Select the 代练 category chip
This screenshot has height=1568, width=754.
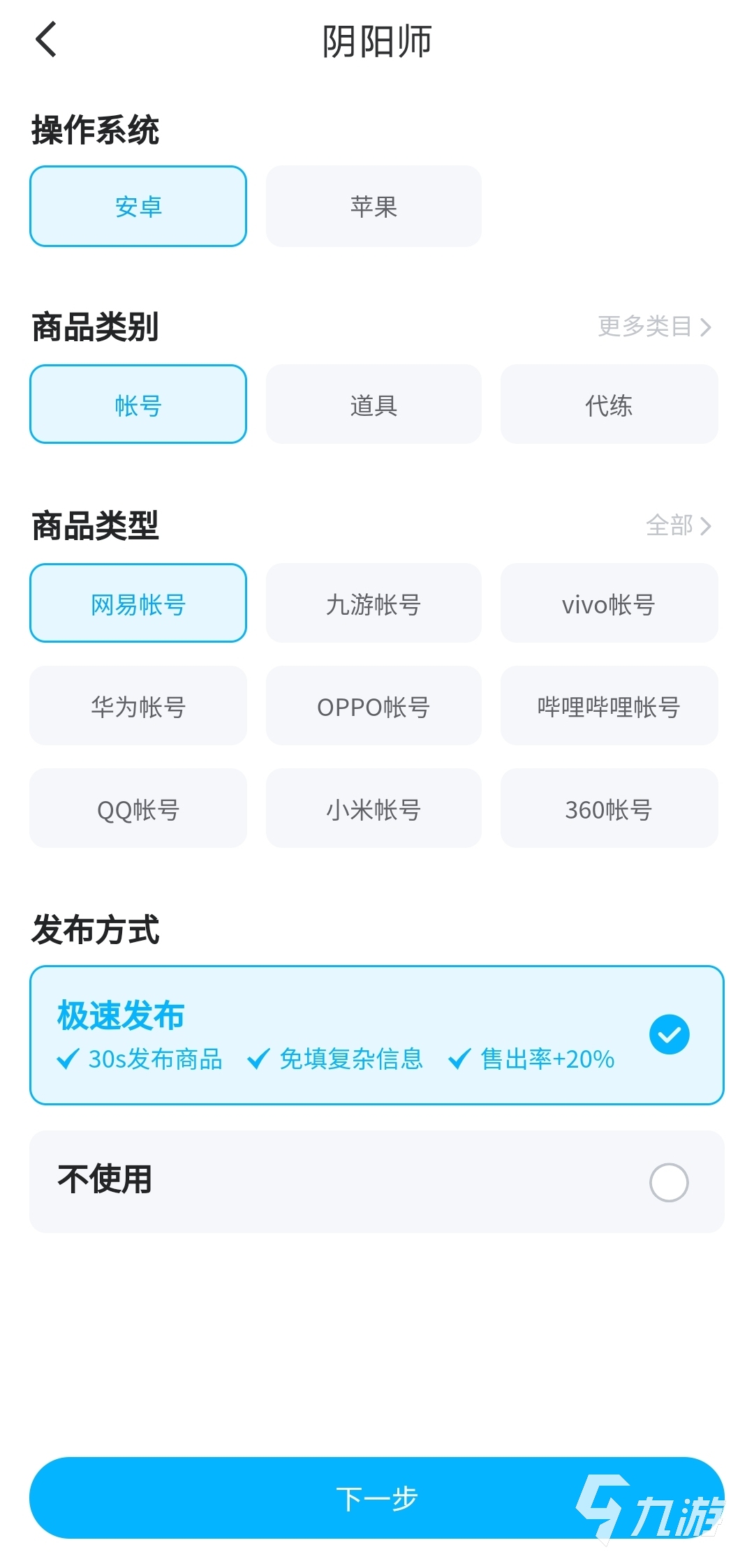609,405
